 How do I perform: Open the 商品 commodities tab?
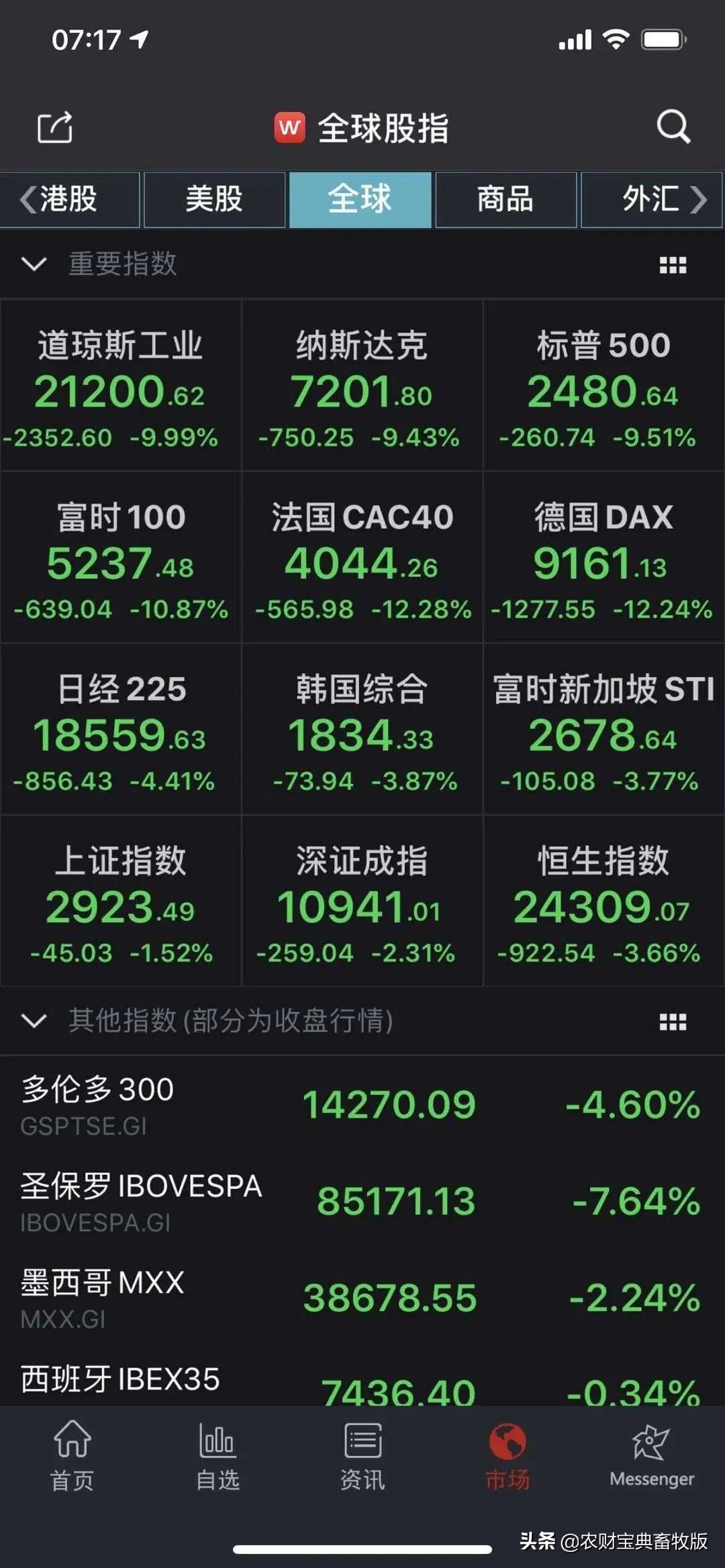pos(505,199)
